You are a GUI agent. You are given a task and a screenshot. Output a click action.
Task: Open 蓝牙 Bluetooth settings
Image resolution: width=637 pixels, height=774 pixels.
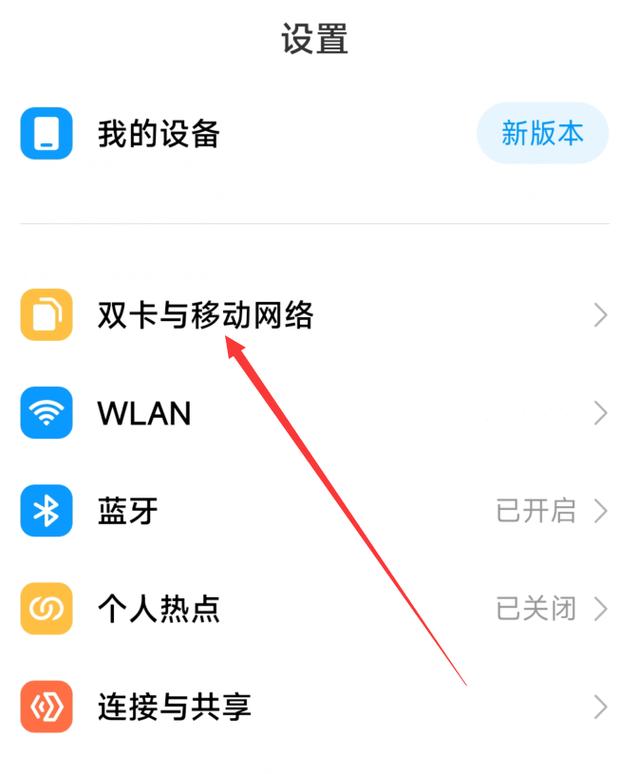point(128,511)
